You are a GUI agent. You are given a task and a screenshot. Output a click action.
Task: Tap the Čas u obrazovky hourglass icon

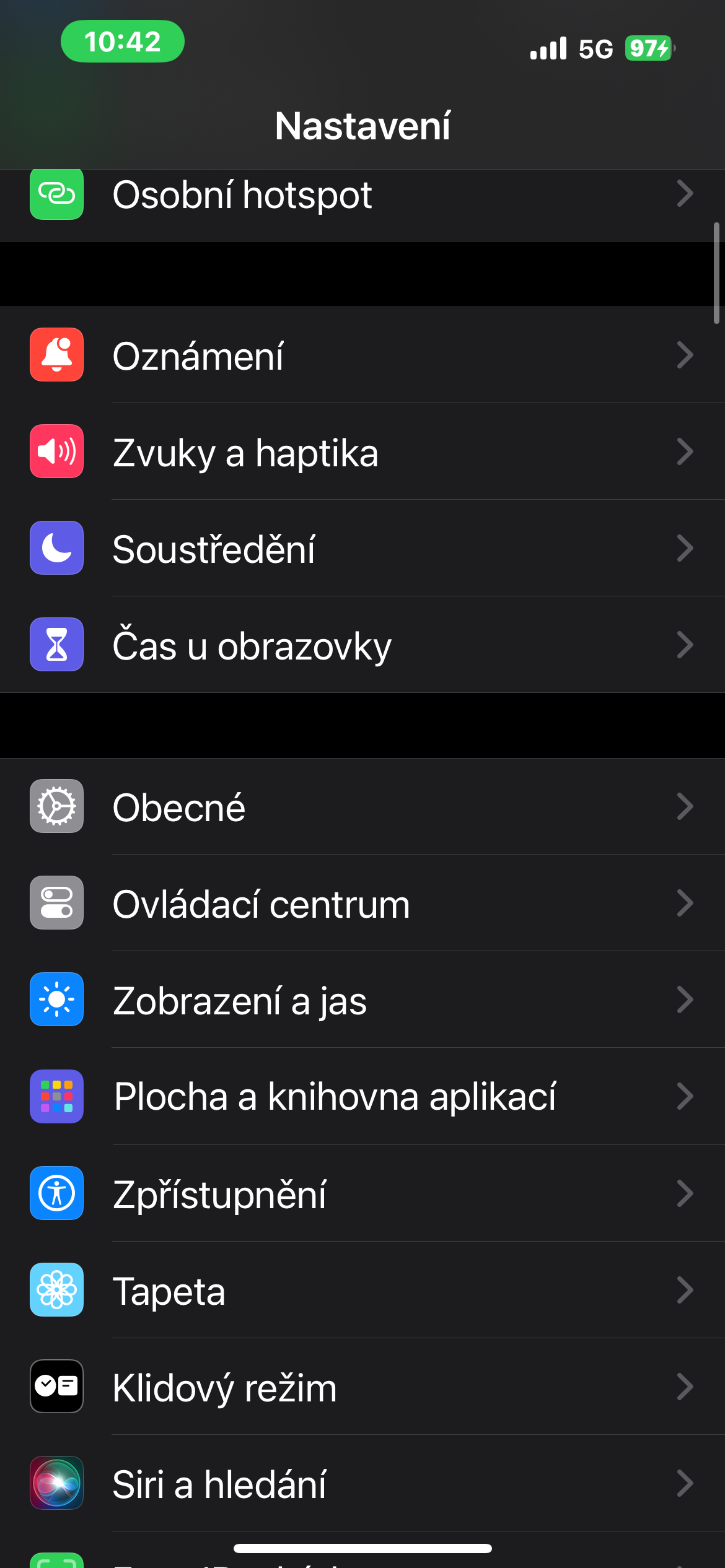[56, 645]
